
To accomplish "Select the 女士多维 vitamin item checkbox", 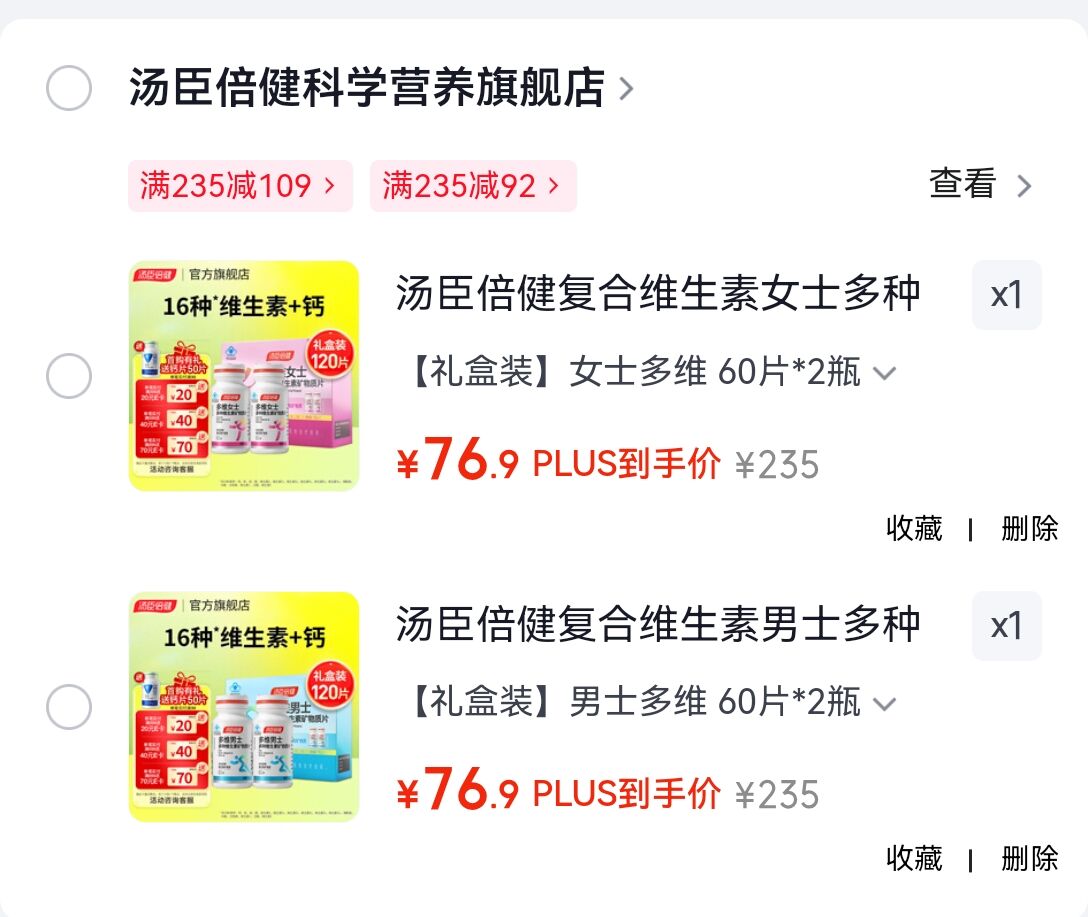I will tap(69, 377).
